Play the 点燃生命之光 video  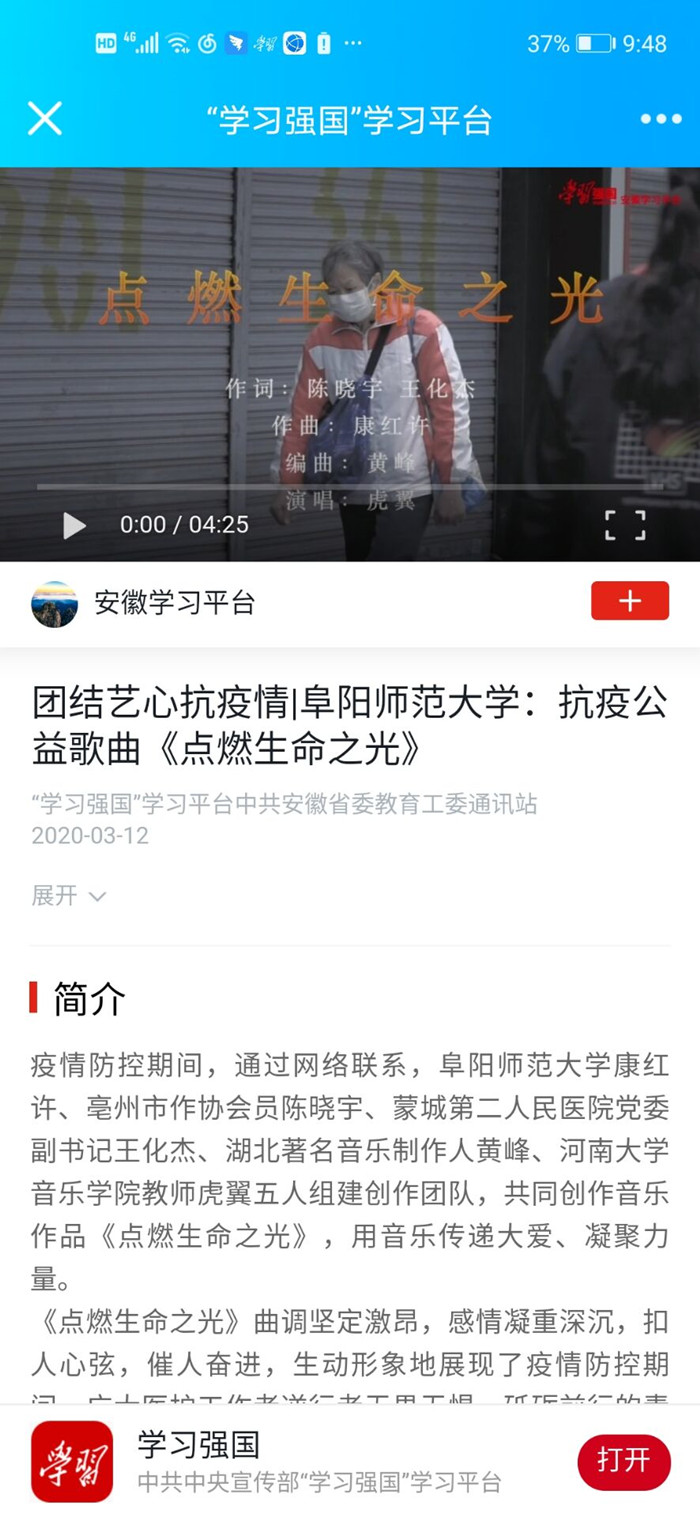click(x=74, y=525)
